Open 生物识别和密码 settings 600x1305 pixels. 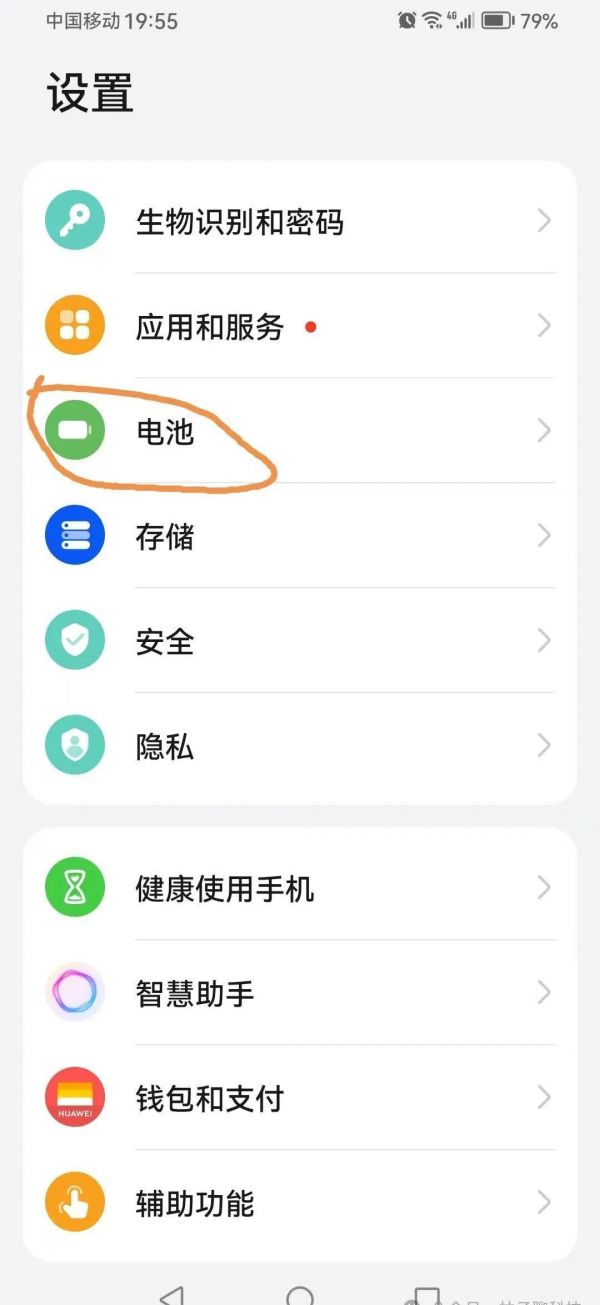300,220
